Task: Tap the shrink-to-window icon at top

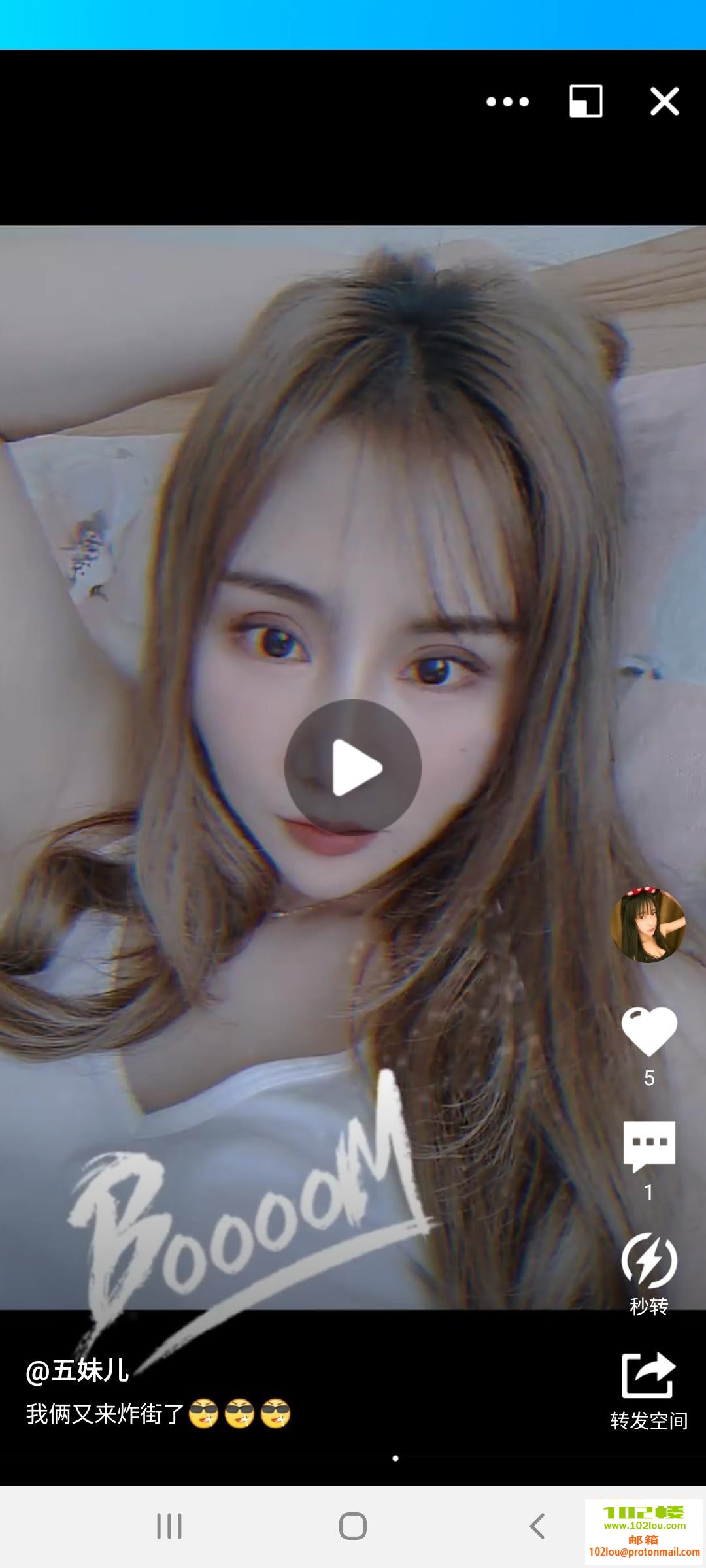Action: [586, 101]
